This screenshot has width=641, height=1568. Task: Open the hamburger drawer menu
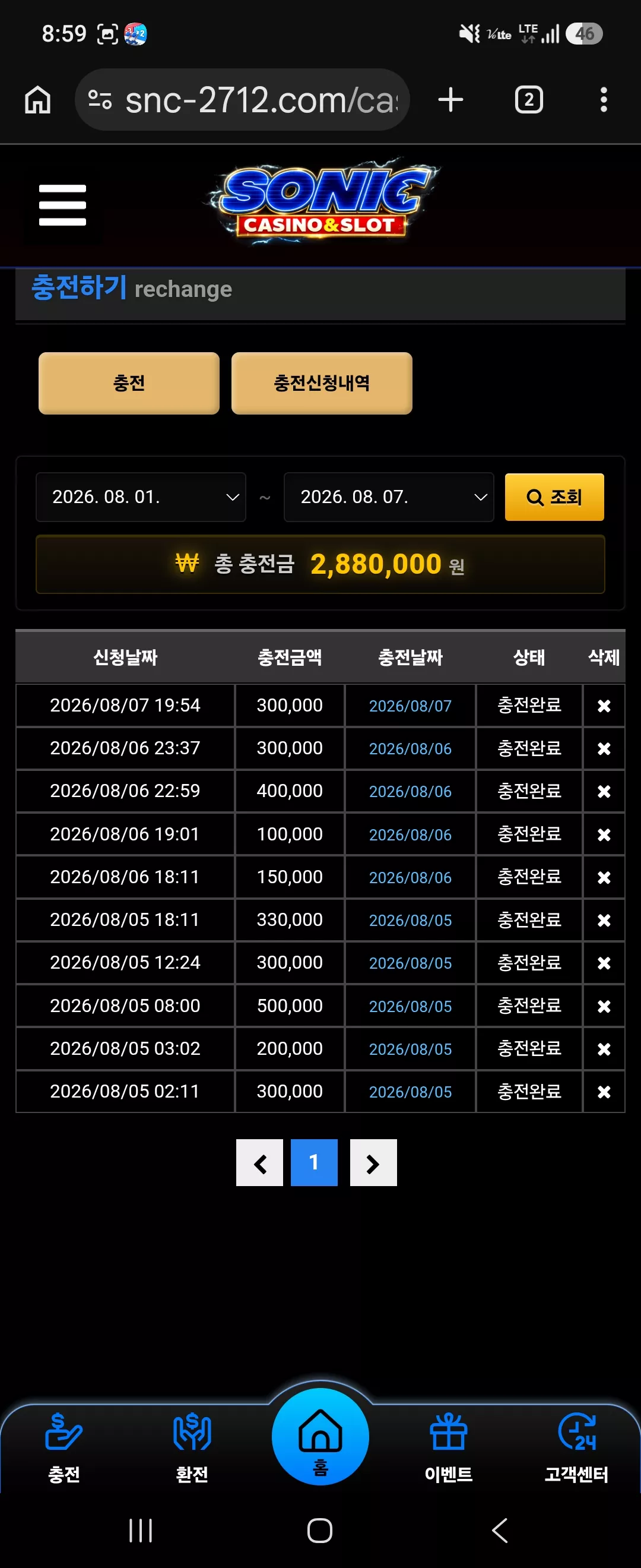click(x=63, y=205)
